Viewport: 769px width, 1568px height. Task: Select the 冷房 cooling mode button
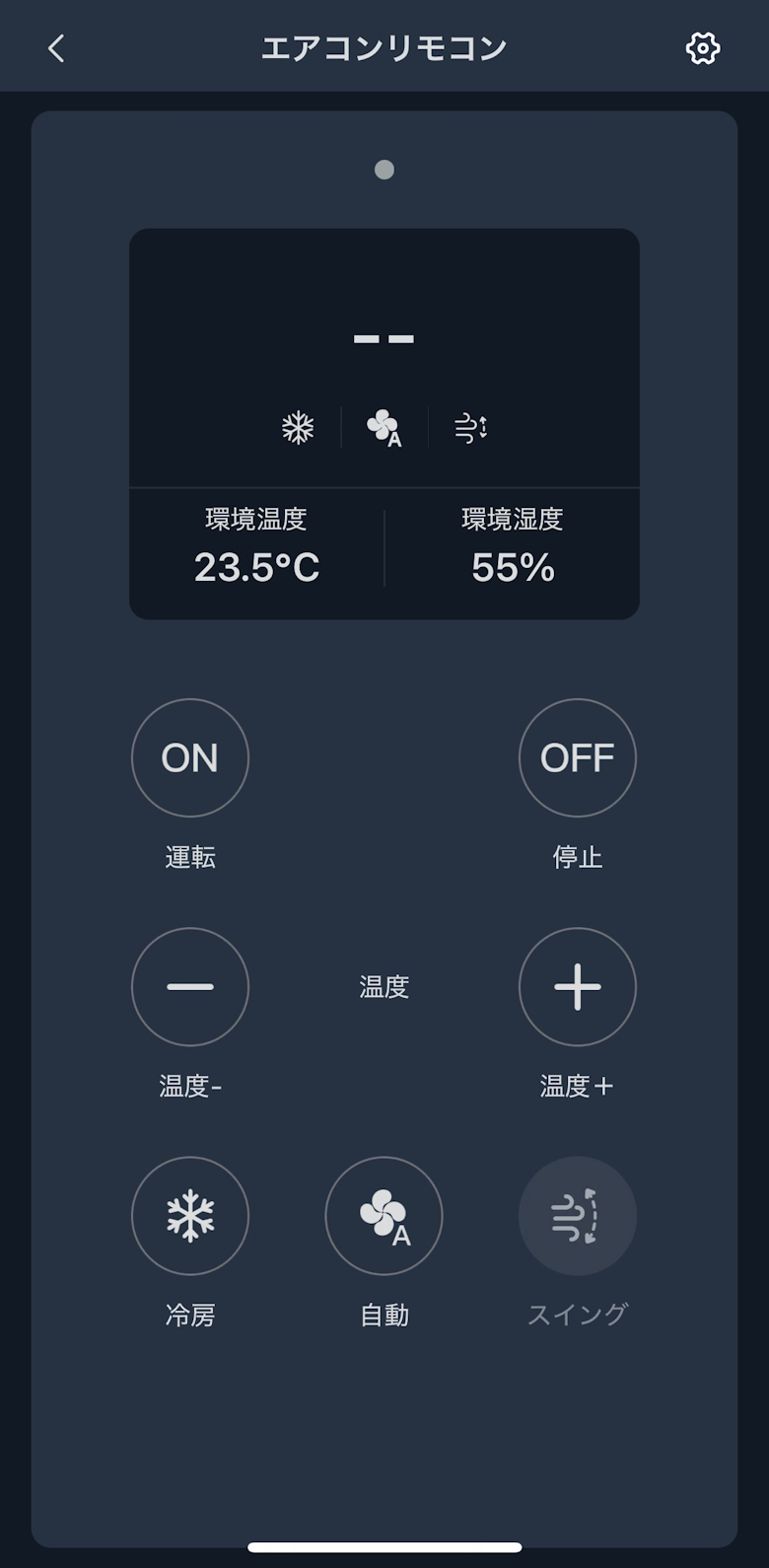coord(190,1215)
